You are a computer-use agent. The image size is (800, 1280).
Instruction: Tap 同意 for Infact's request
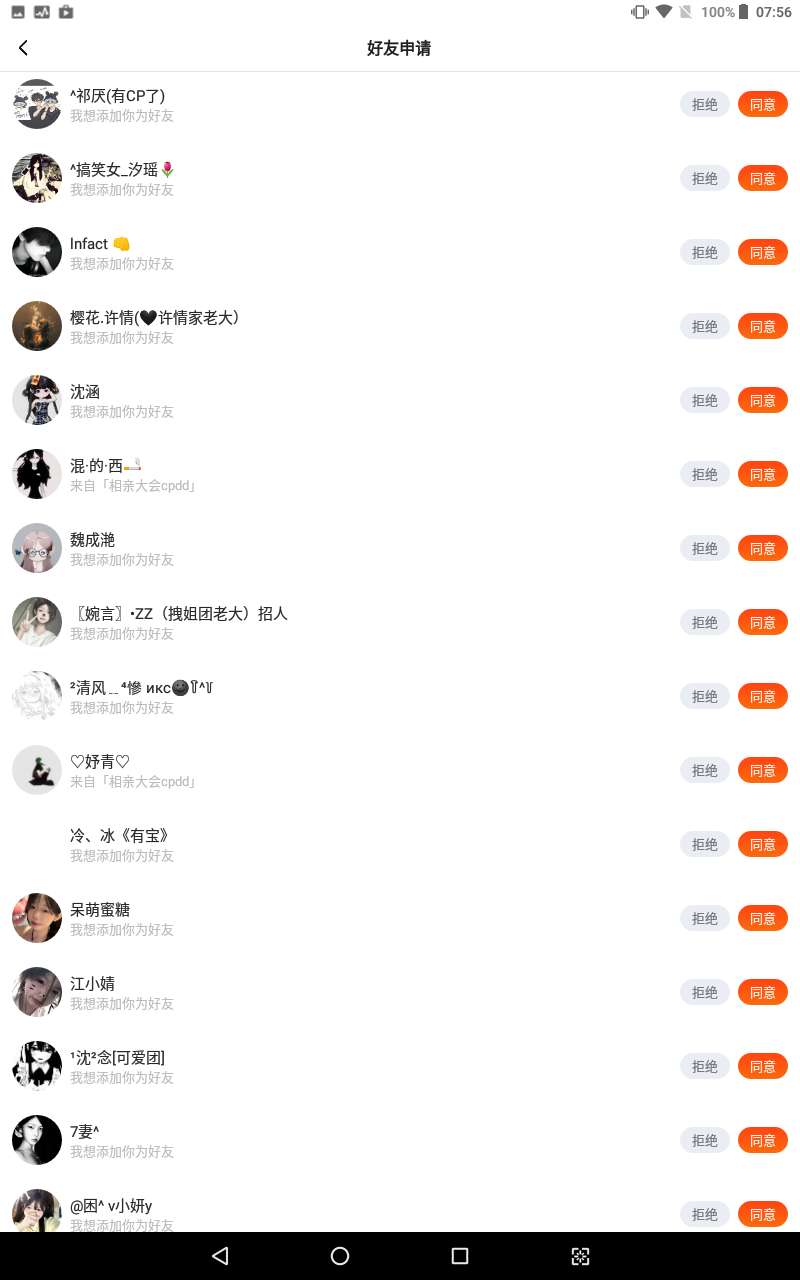pyautogui.click(x=762, y=252)
